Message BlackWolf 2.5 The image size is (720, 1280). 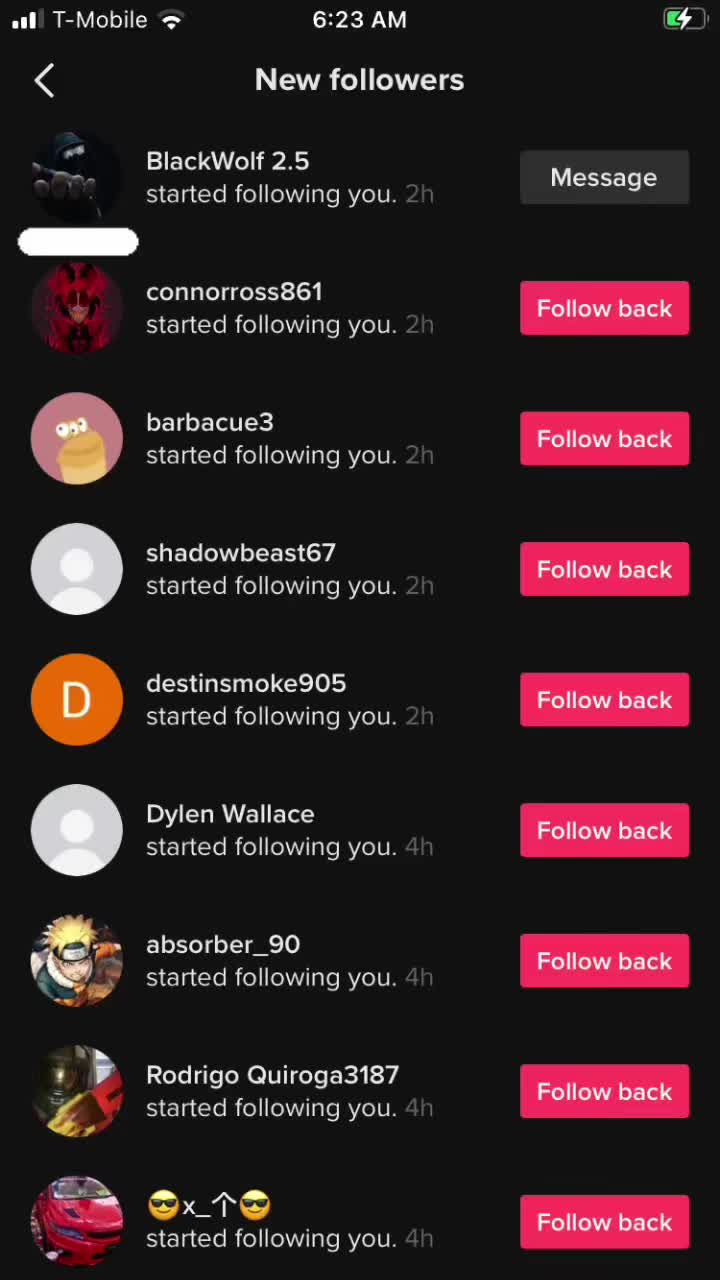click(604, 178)
